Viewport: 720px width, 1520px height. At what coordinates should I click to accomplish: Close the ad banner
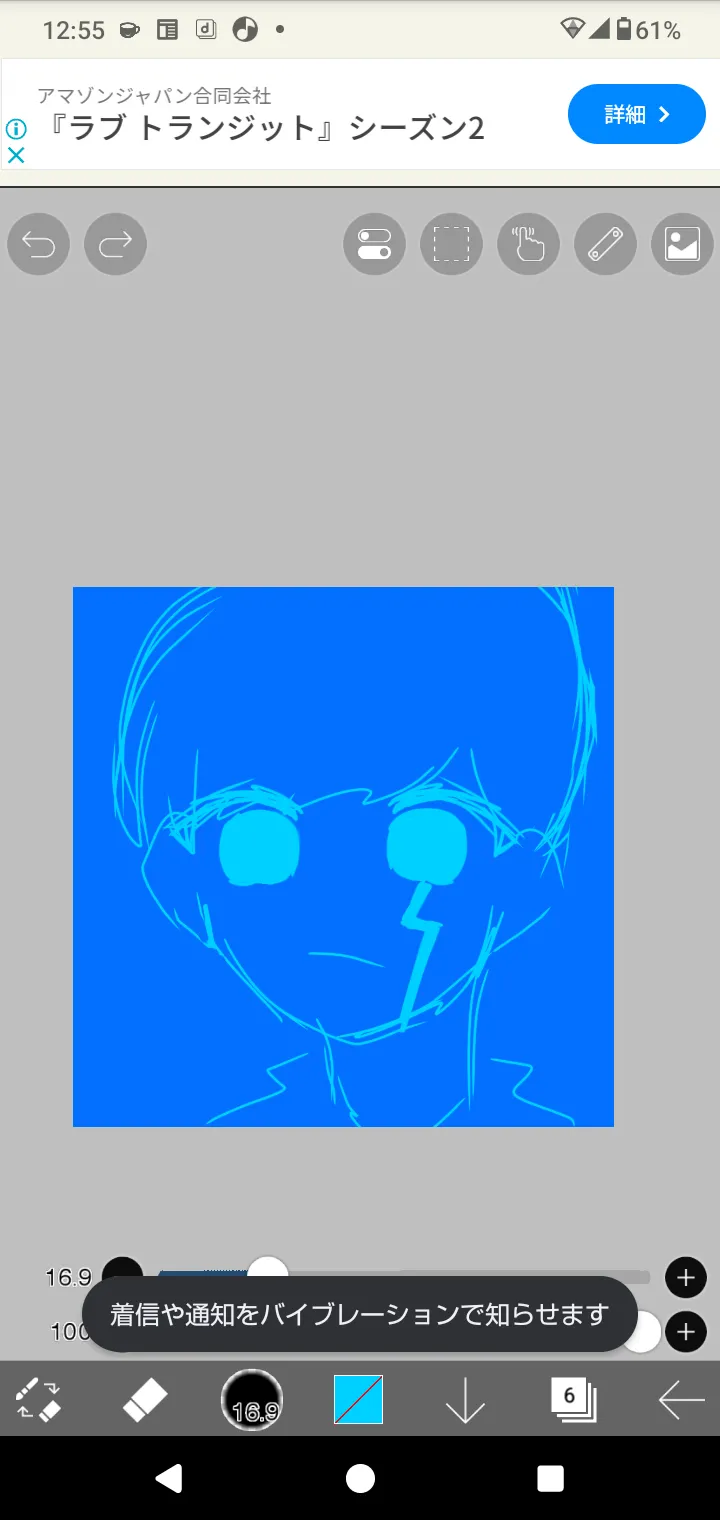click(16, 155)
